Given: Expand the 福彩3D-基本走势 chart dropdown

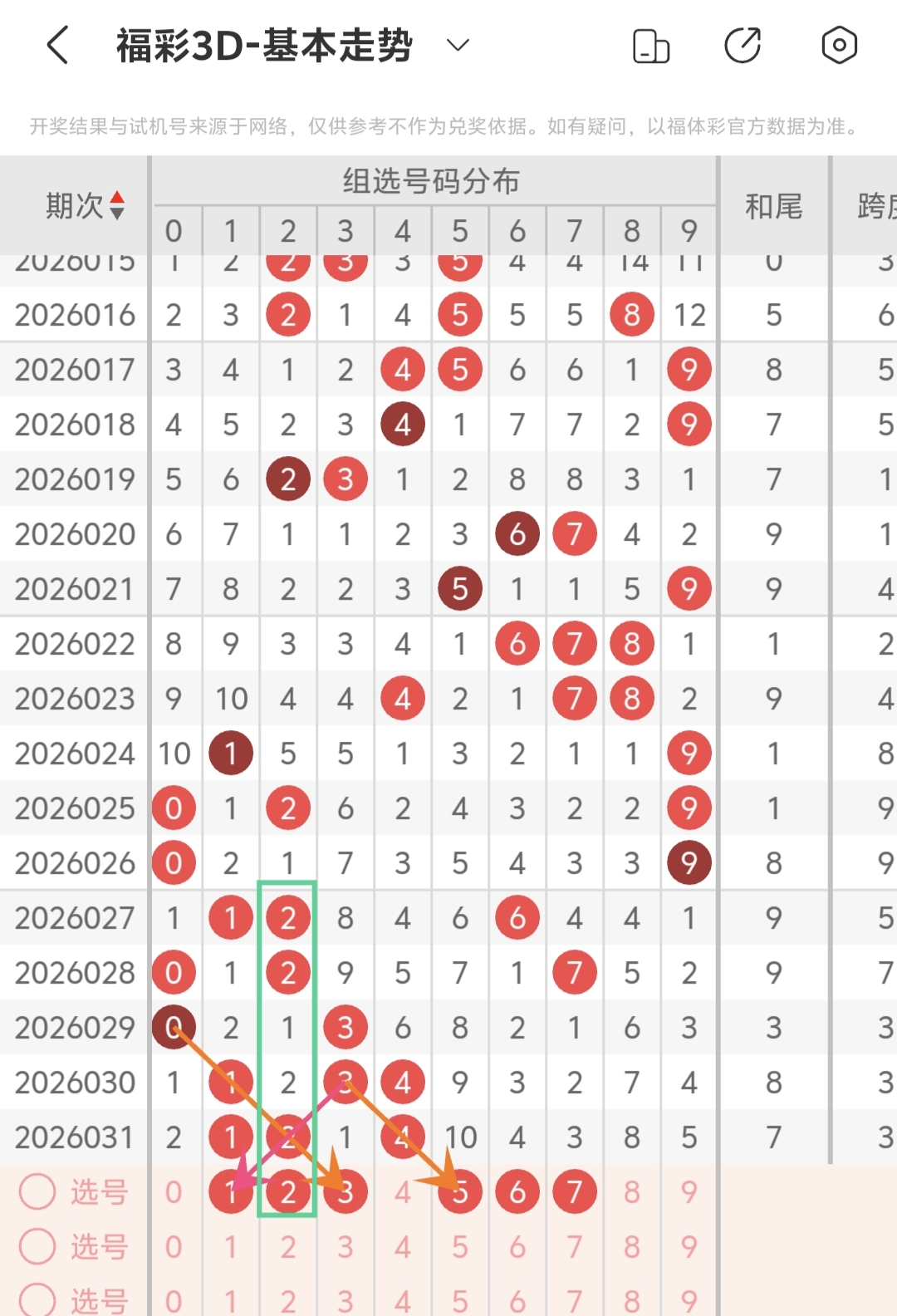Looking at the screenshot, I should [458, 45].
